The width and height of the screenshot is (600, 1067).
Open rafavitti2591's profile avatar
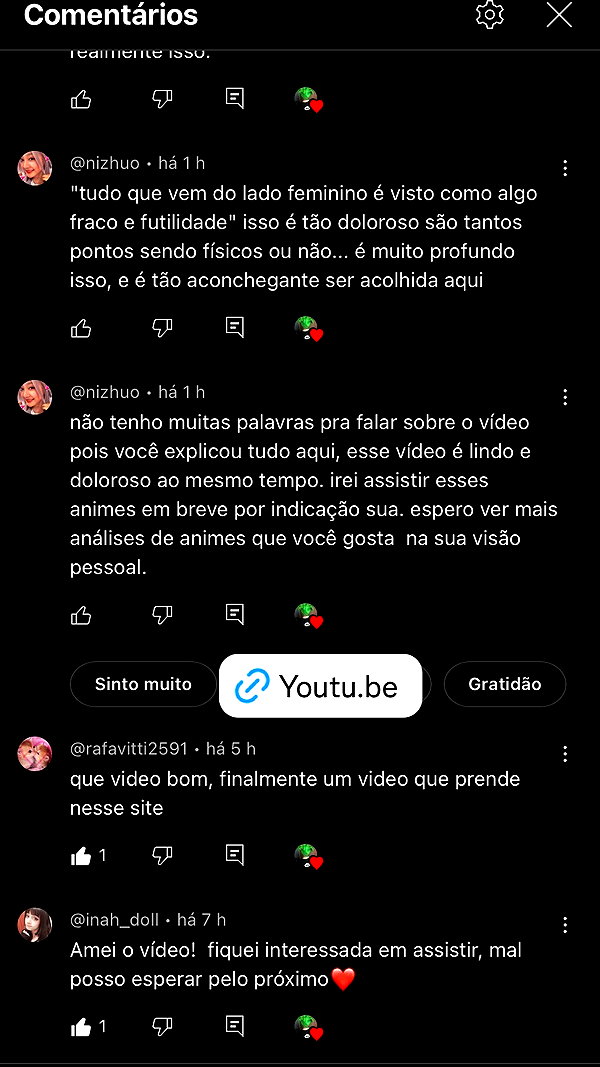(35, 754)
